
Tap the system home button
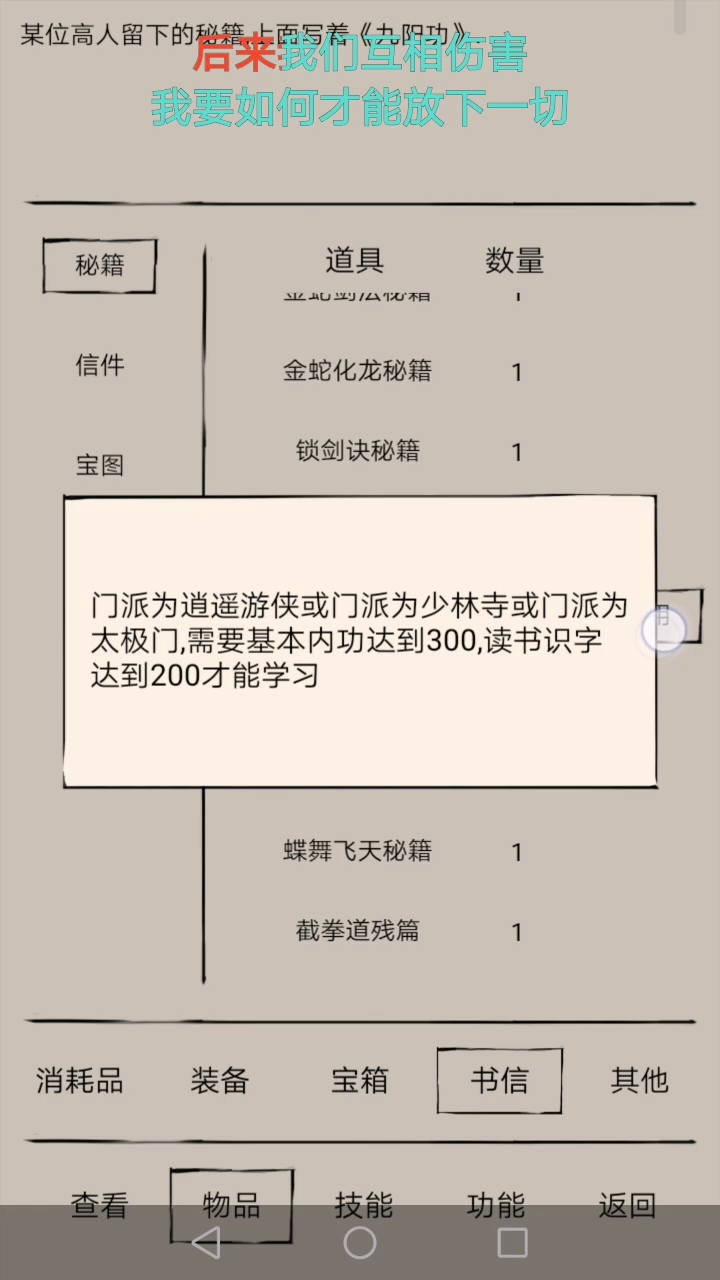(360, 1243)
